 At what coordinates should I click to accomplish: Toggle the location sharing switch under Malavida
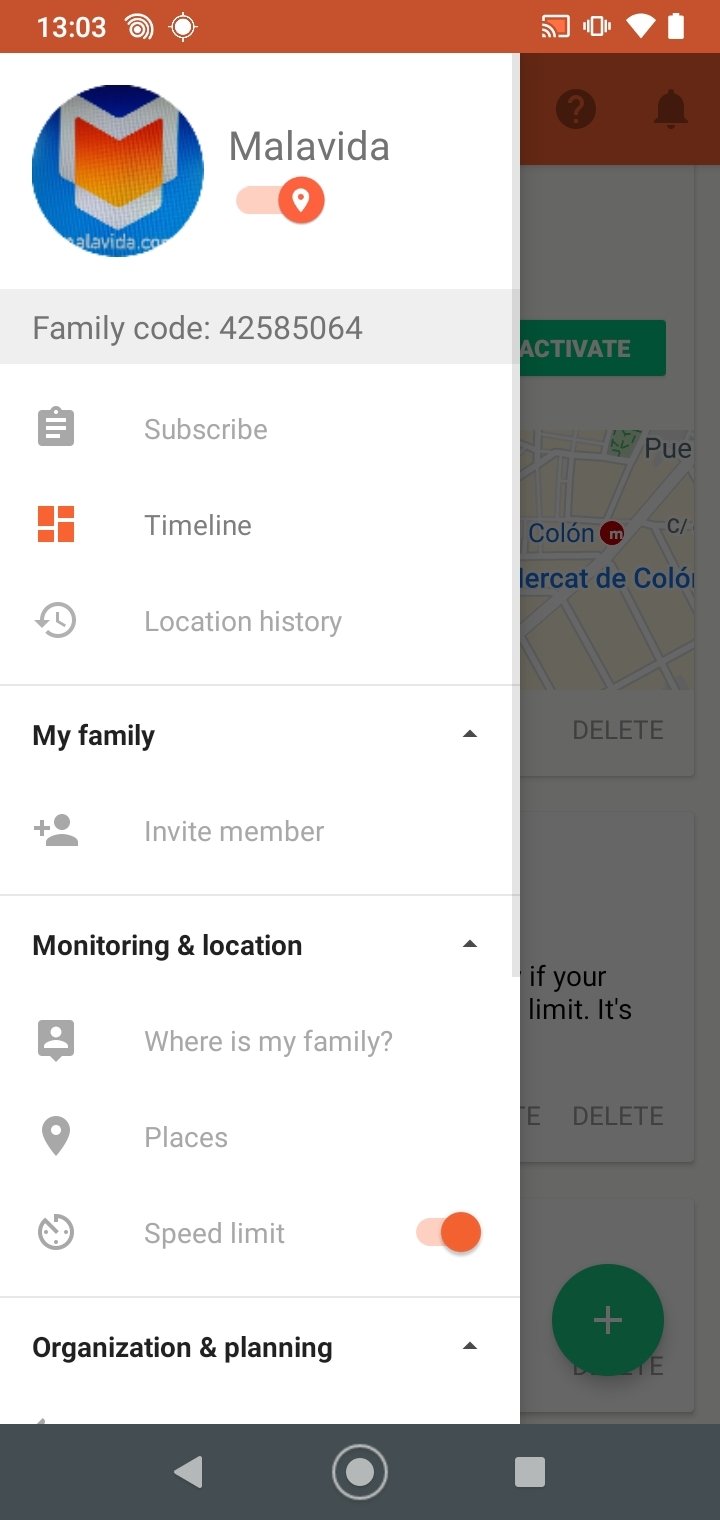click(x=281, y=200)
